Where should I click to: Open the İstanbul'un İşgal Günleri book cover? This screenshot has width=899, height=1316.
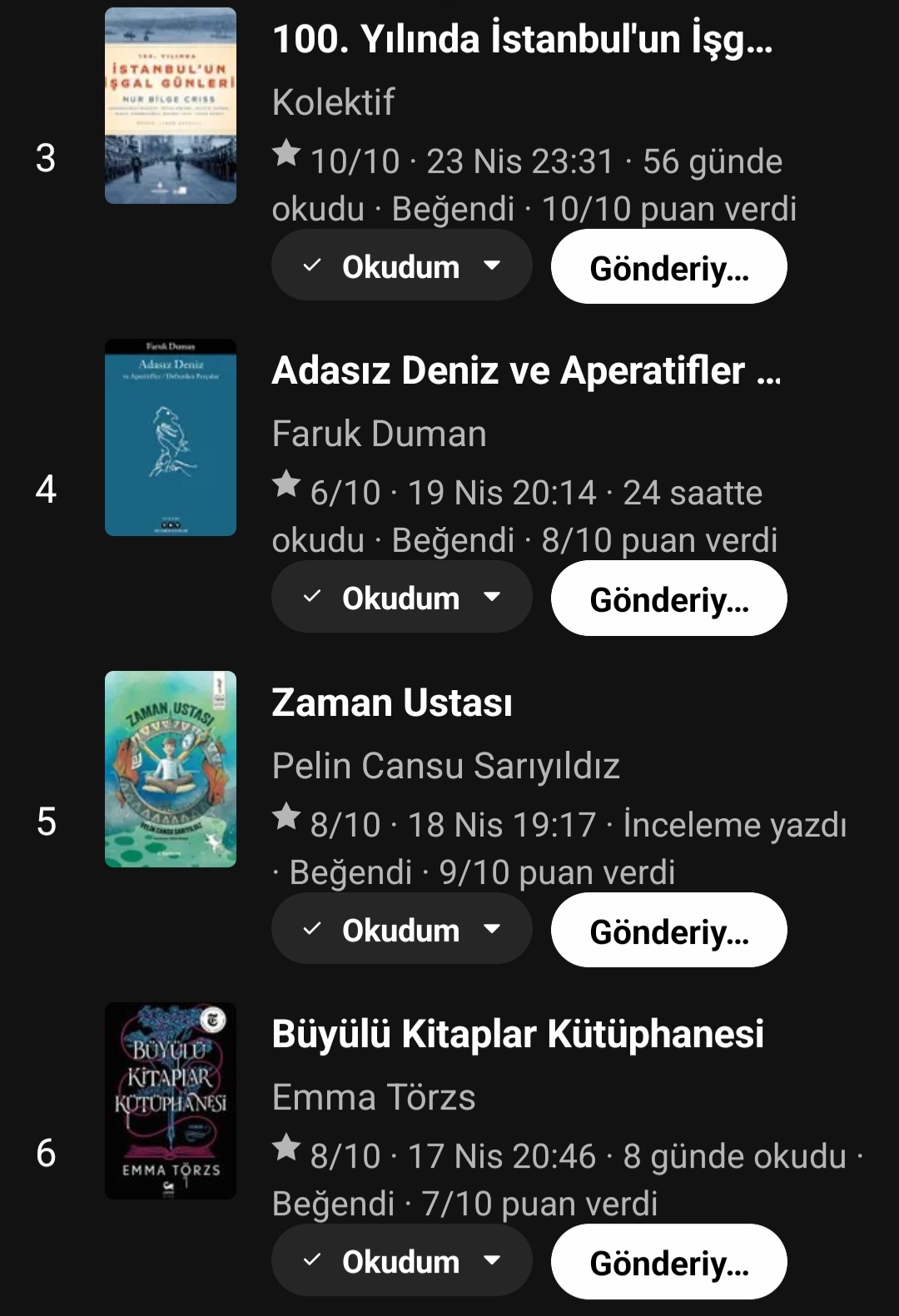tap(171, 106)
